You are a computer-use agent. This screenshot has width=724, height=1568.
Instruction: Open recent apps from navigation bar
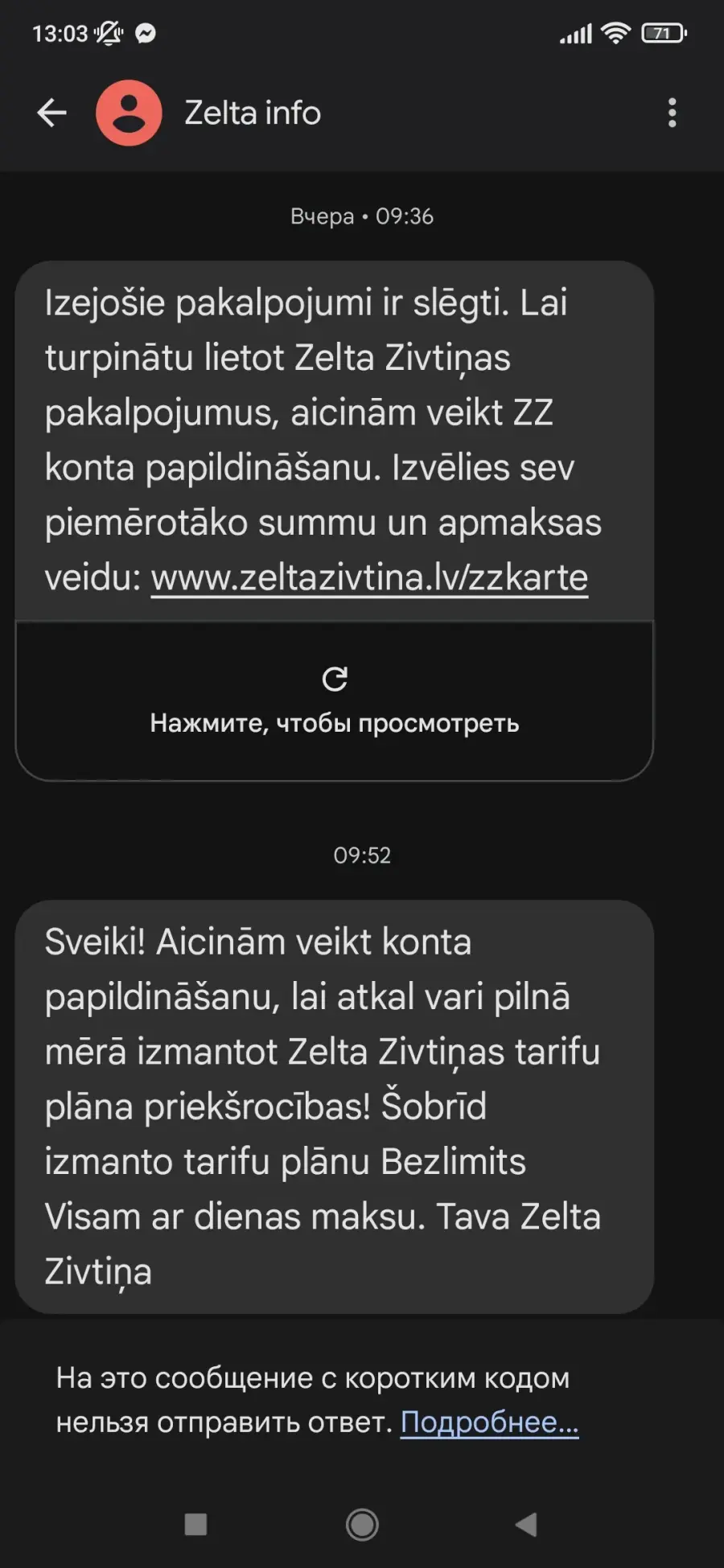coord(195,1524)
